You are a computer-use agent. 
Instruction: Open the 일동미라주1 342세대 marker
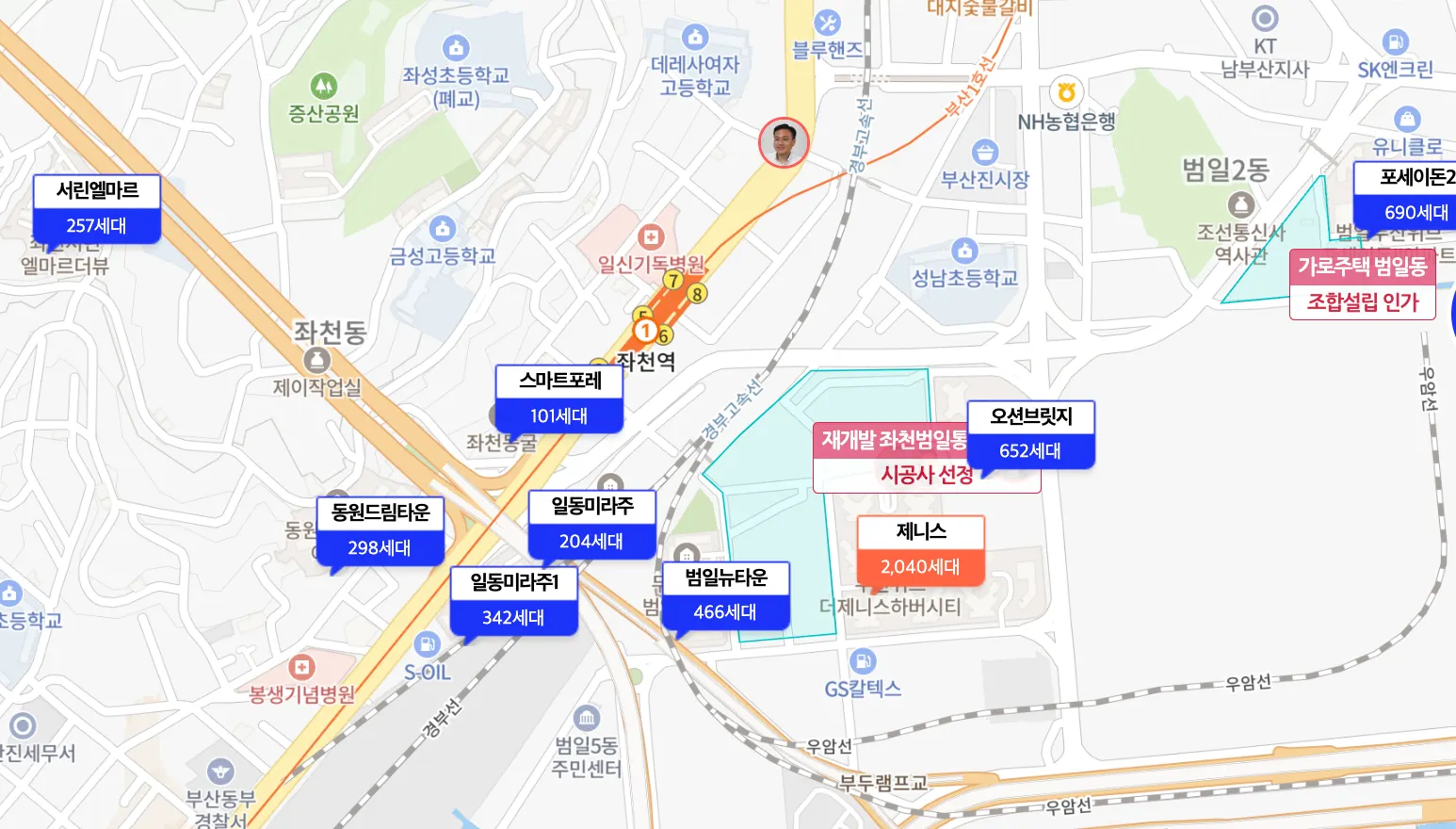pyautogui.click(x=513, y=600)
